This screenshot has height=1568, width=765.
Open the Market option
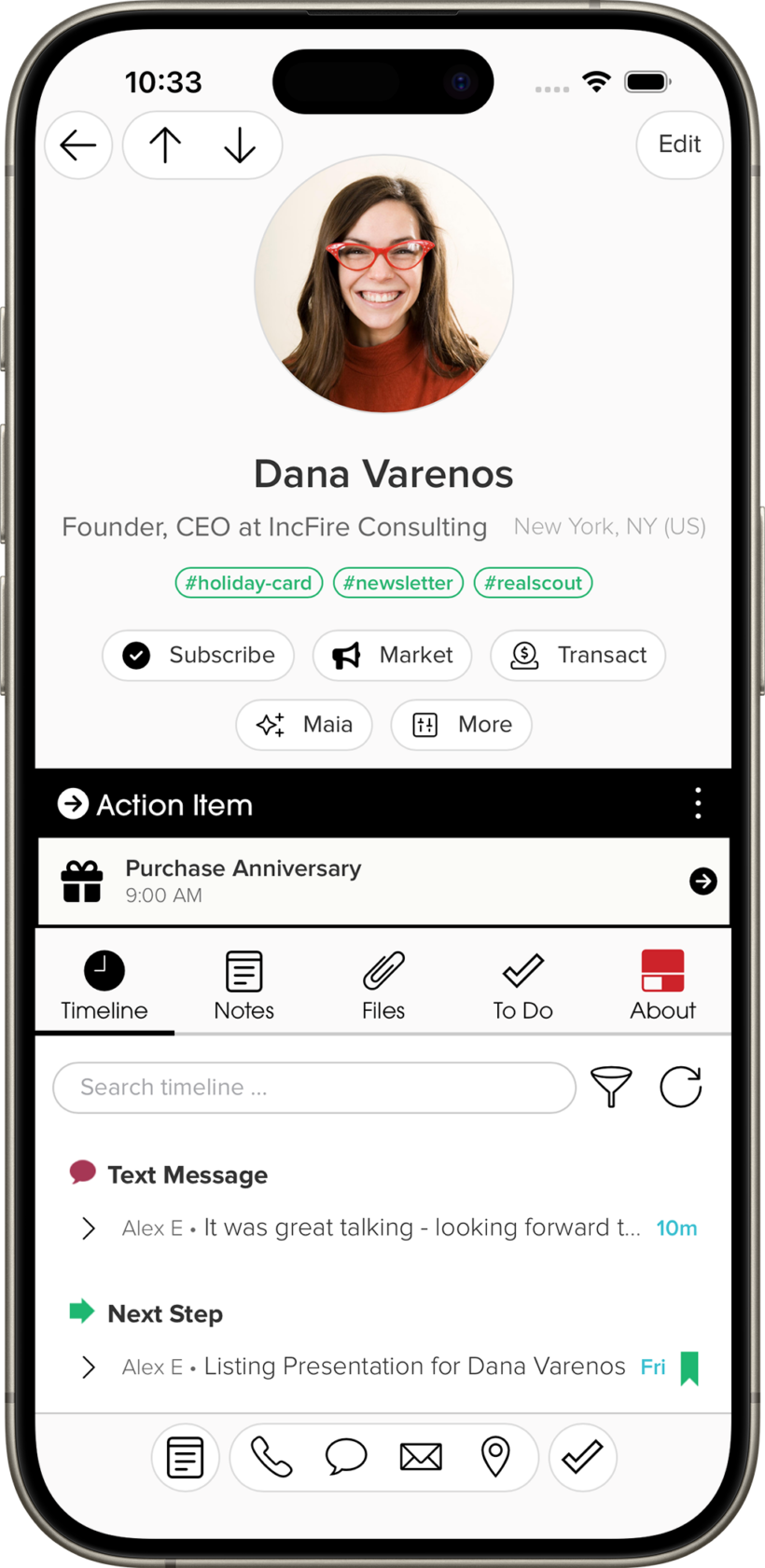392,655
